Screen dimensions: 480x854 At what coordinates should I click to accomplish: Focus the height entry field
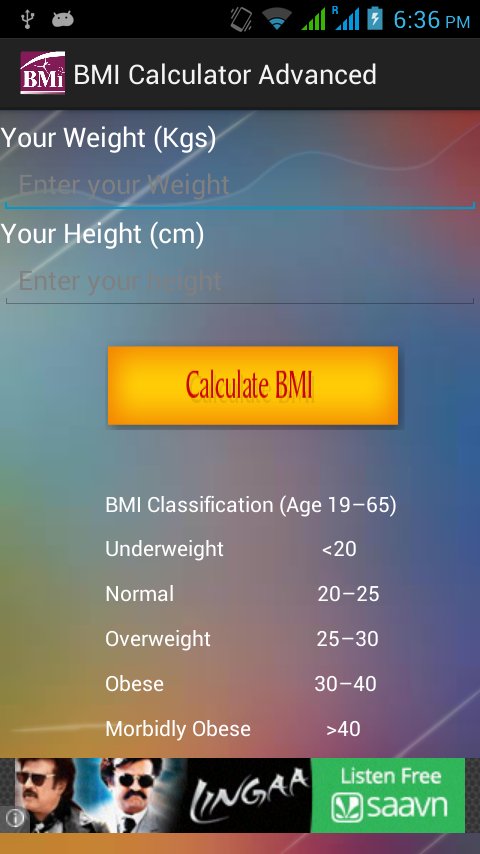[240, 282]
